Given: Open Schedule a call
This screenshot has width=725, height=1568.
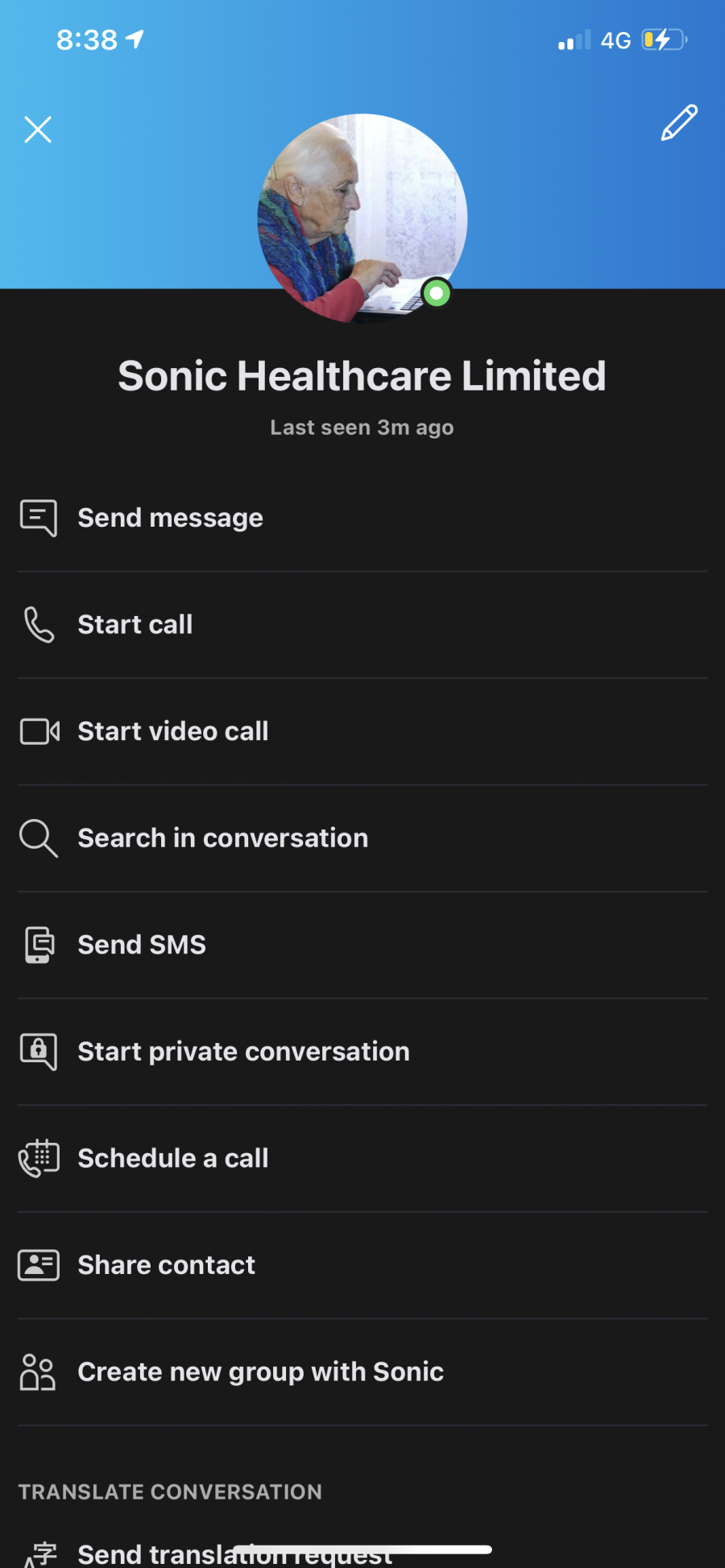Looking at the screenshot, I should click(362, 1158).
